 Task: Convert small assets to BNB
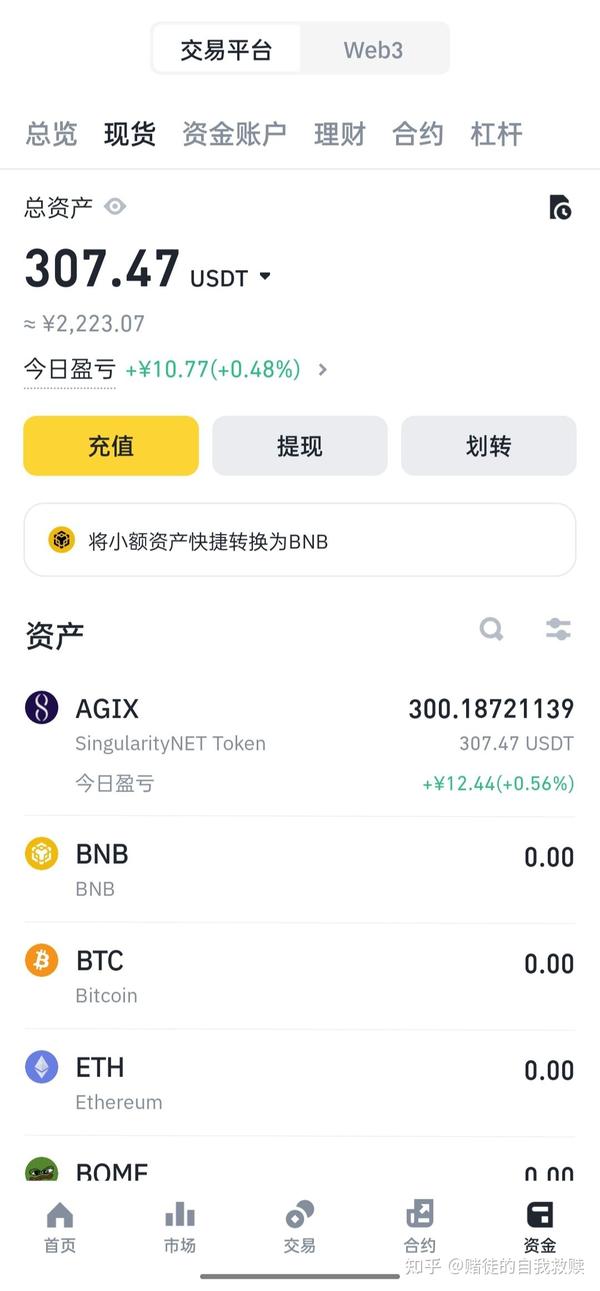coord(300,540)
